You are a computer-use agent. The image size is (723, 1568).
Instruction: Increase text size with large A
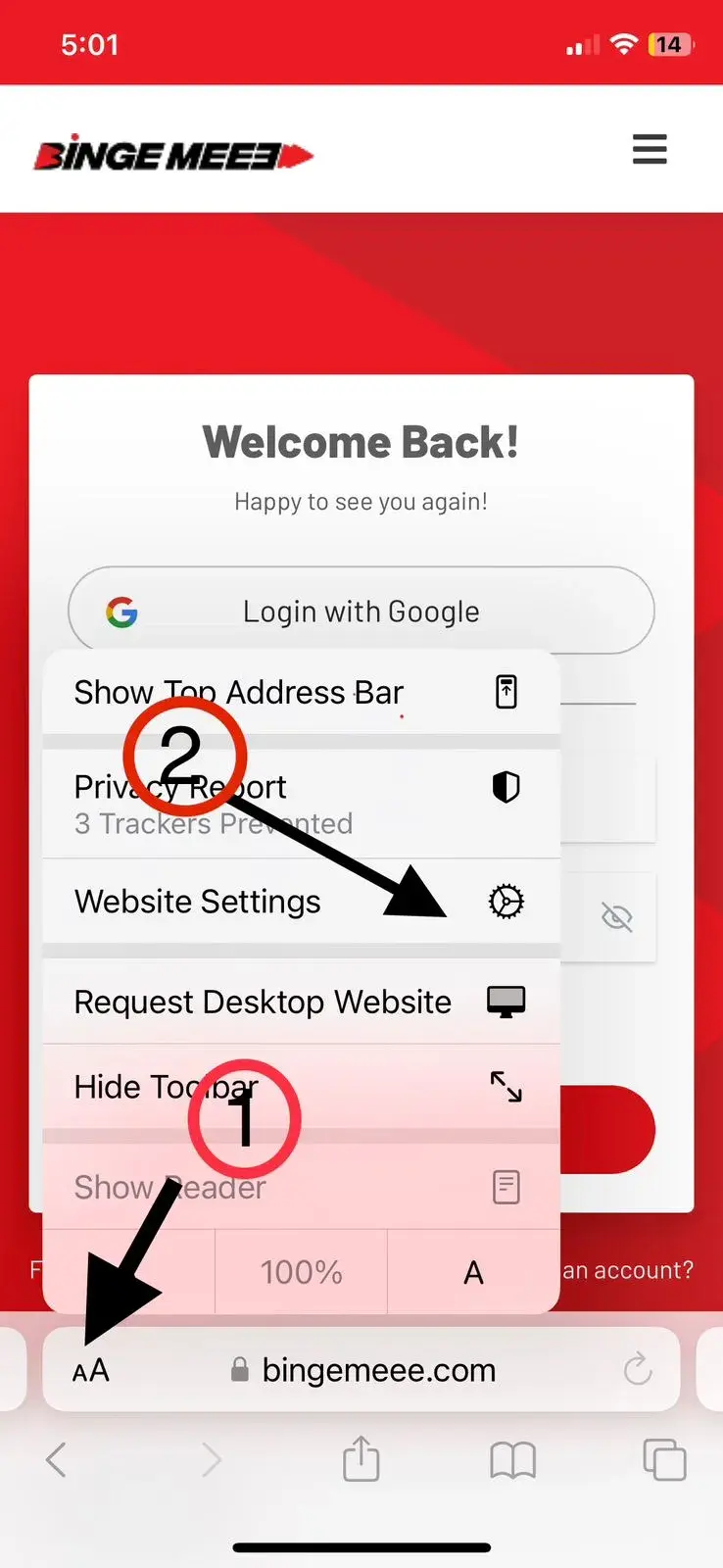click(473, 1272)
